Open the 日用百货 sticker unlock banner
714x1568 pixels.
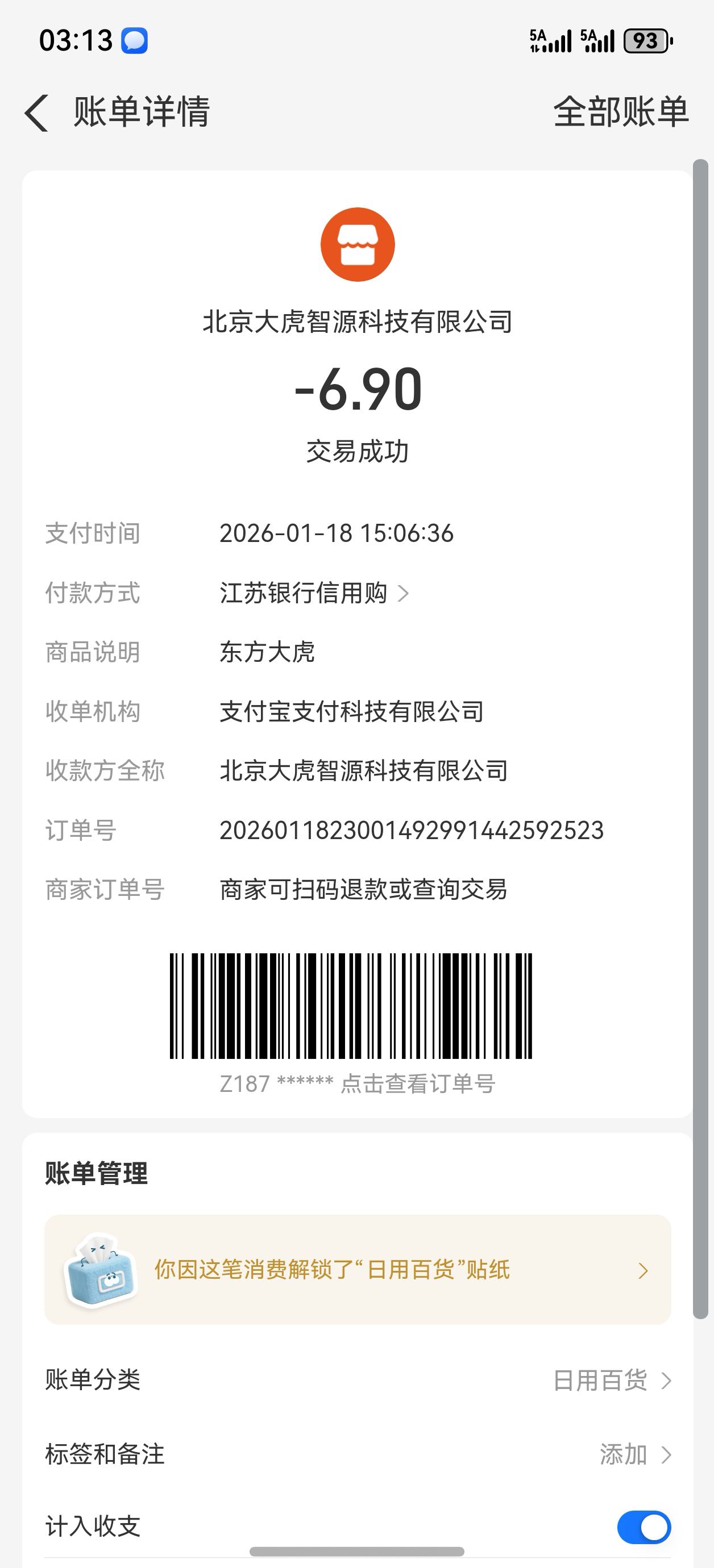[358, 1270]
